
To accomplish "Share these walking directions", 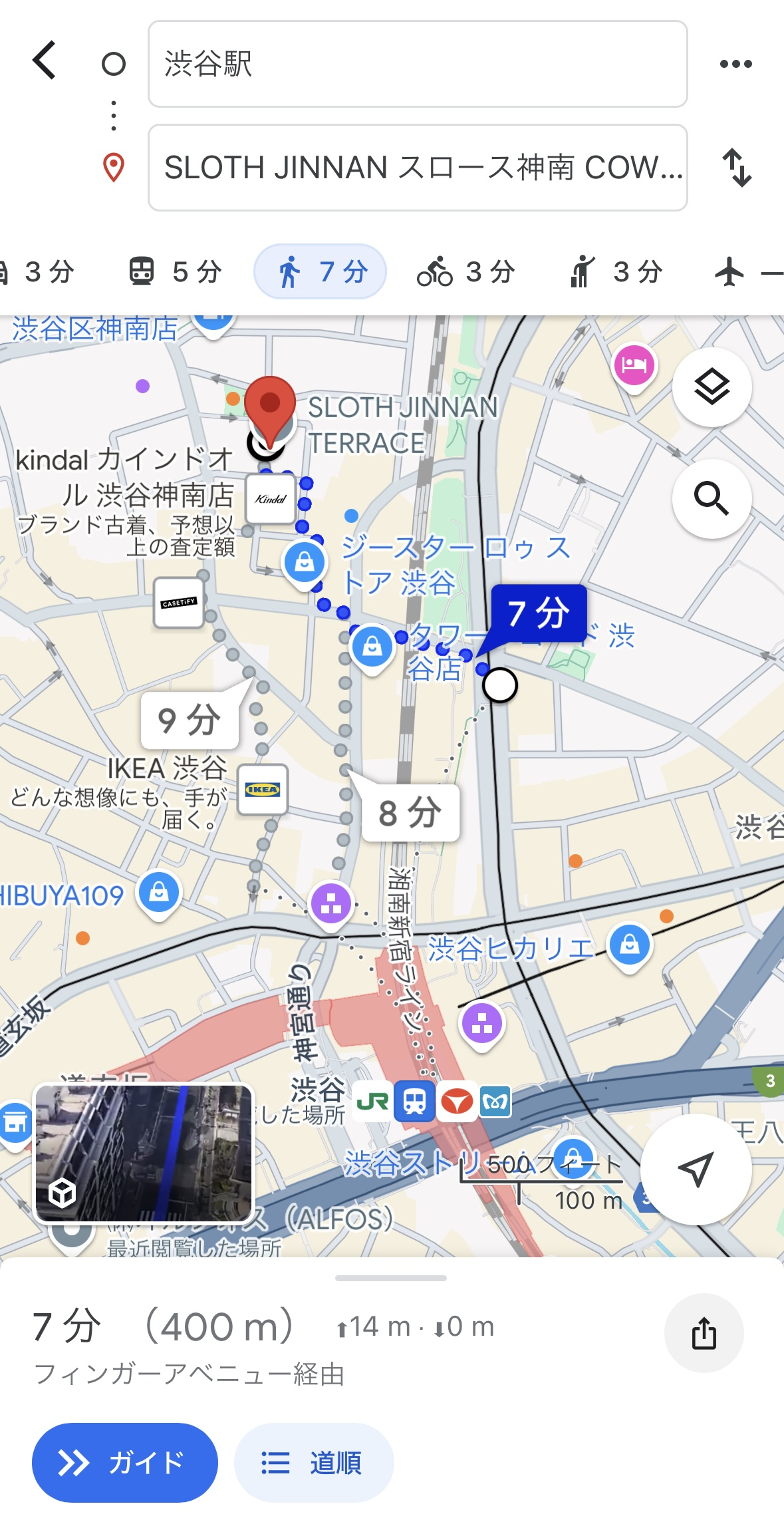I will [x=704, y=1332].
